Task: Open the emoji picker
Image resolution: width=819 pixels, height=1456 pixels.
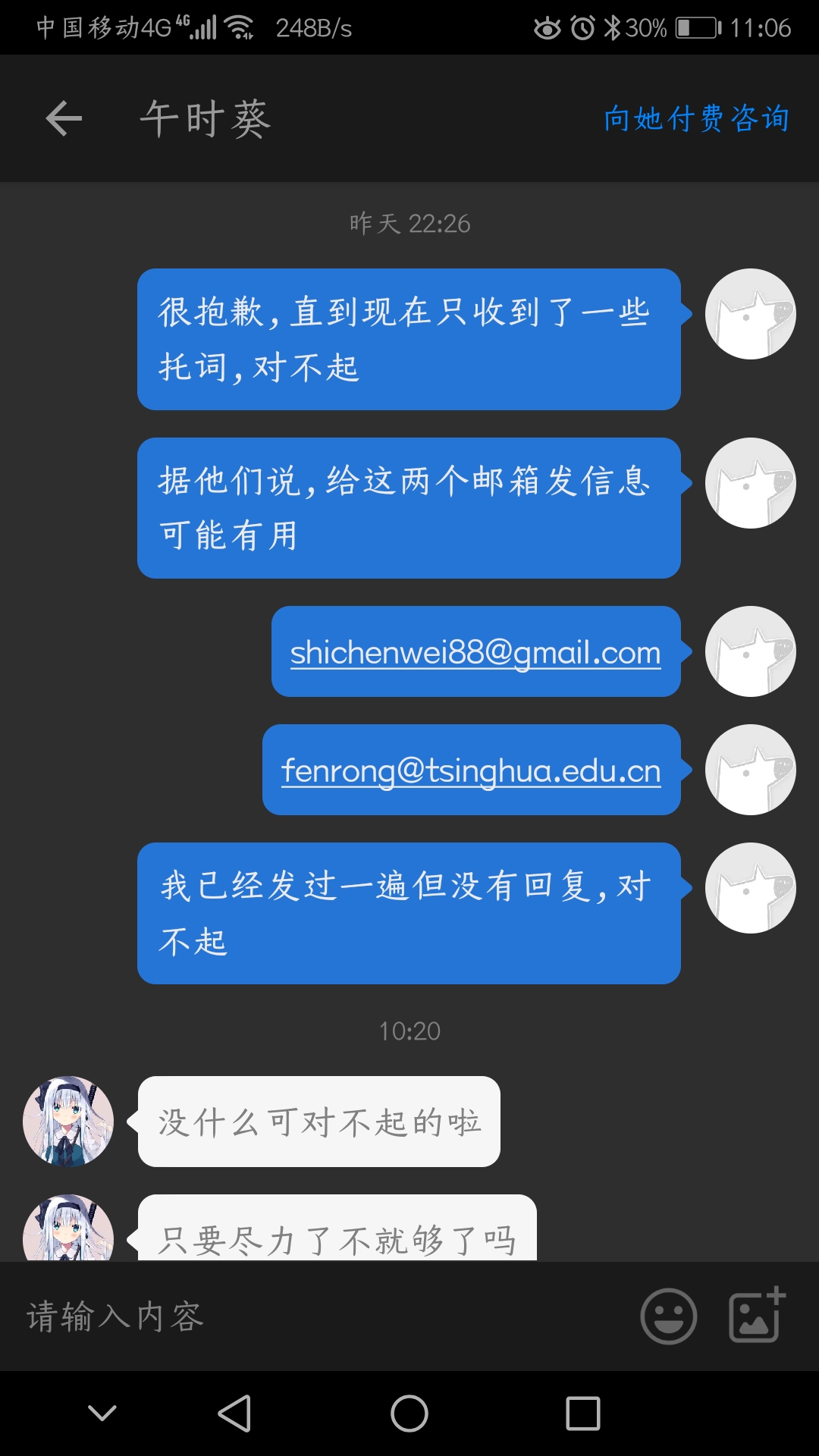Action: pyautogui.click(x=668, y=1316)
